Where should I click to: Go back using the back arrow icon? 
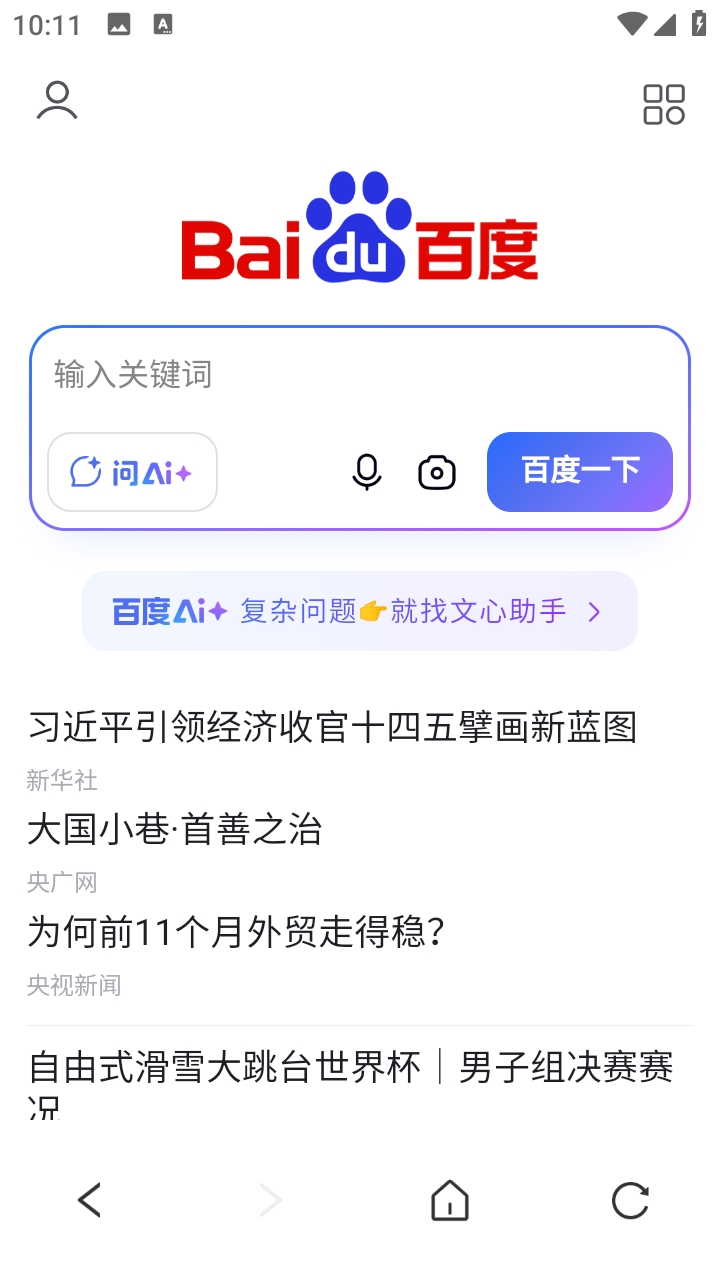pyautogui.click(x=89, y=1200)
